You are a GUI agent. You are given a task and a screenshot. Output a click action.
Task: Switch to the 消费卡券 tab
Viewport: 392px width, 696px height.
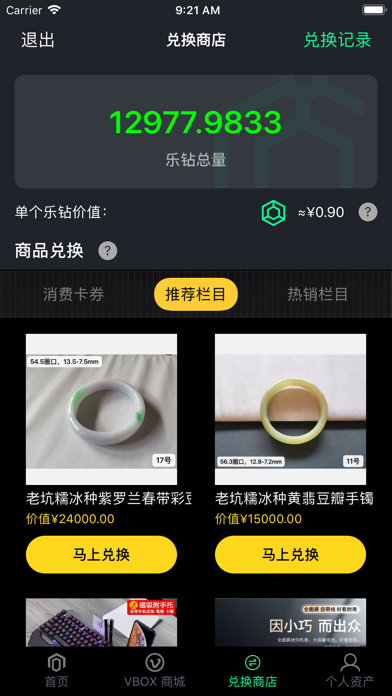point(74,294)
